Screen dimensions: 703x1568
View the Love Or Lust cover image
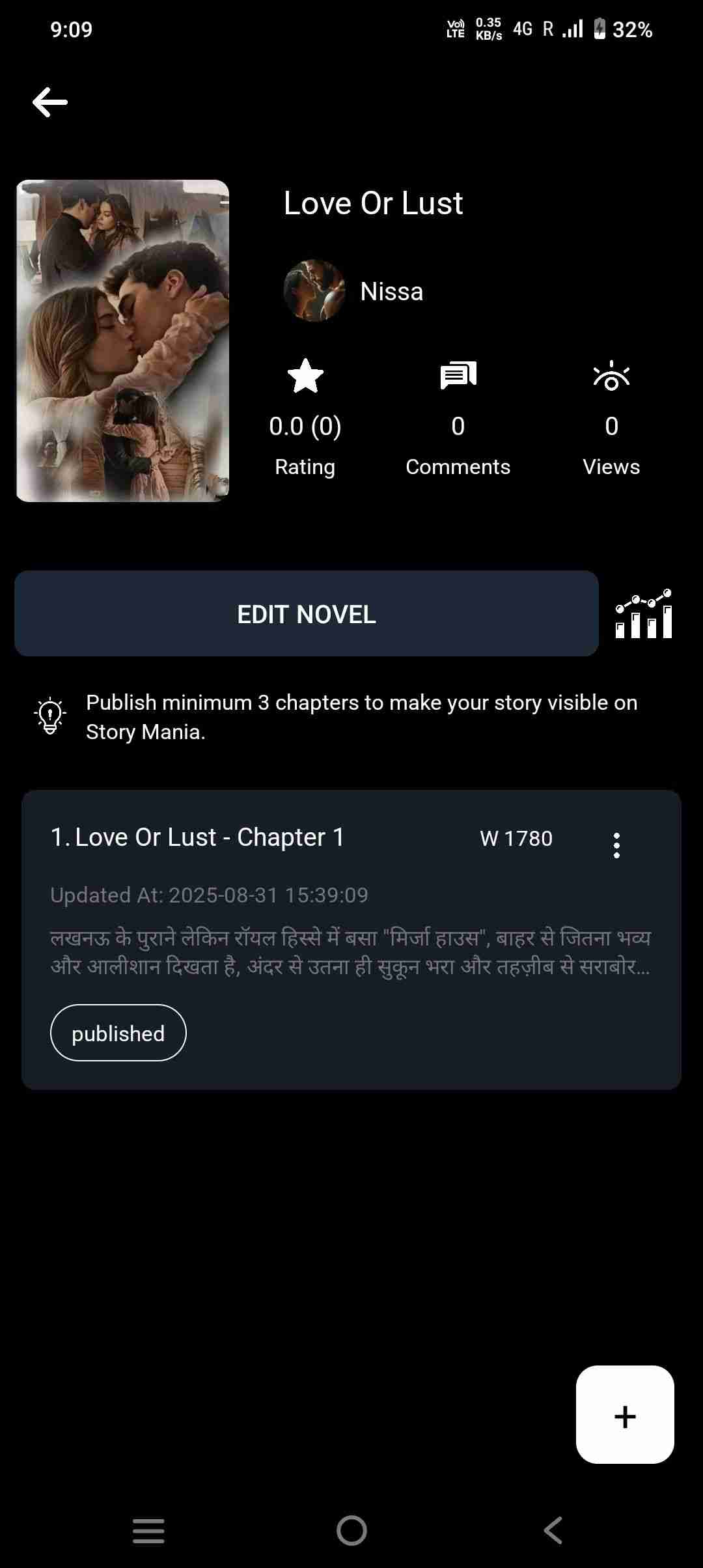pos(123,341)
